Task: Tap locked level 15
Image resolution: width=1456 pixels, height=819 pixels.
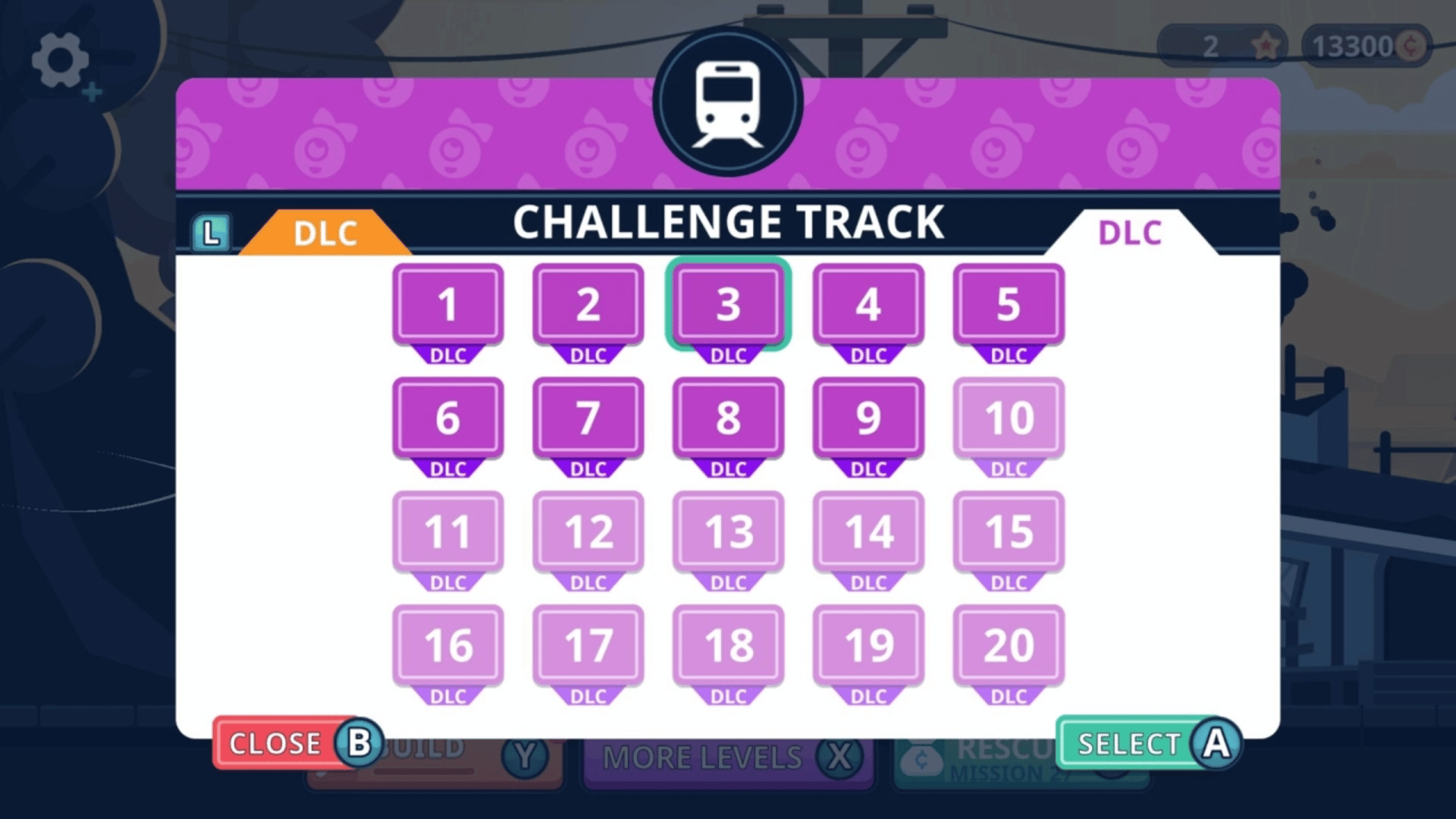Action: [x=1009, y=532]
